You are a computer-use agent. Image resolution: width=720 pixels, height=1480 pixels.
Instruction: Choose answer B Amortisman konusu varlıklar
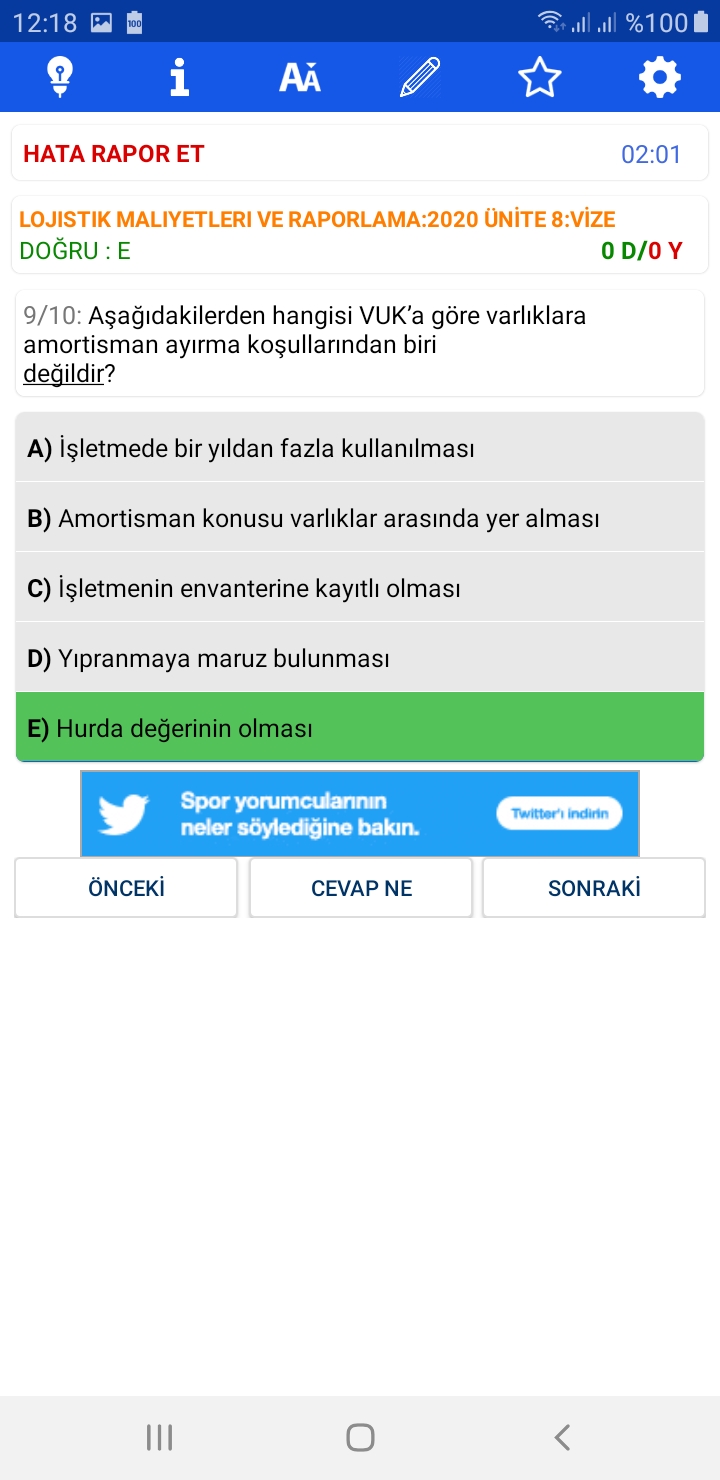point(360,518)
